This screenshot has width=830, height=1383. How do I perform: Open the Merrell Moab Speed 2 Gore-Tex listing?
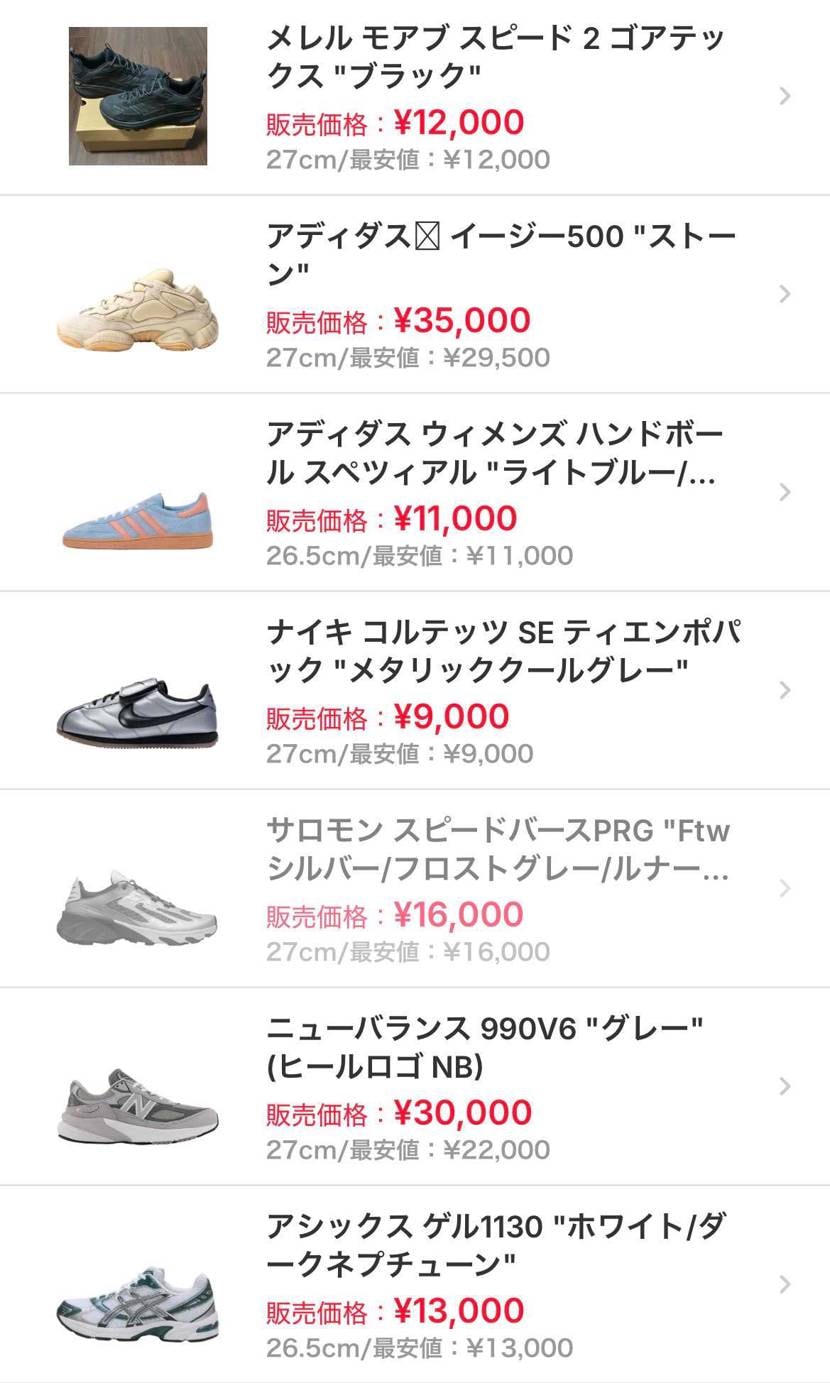click(415, 97)
